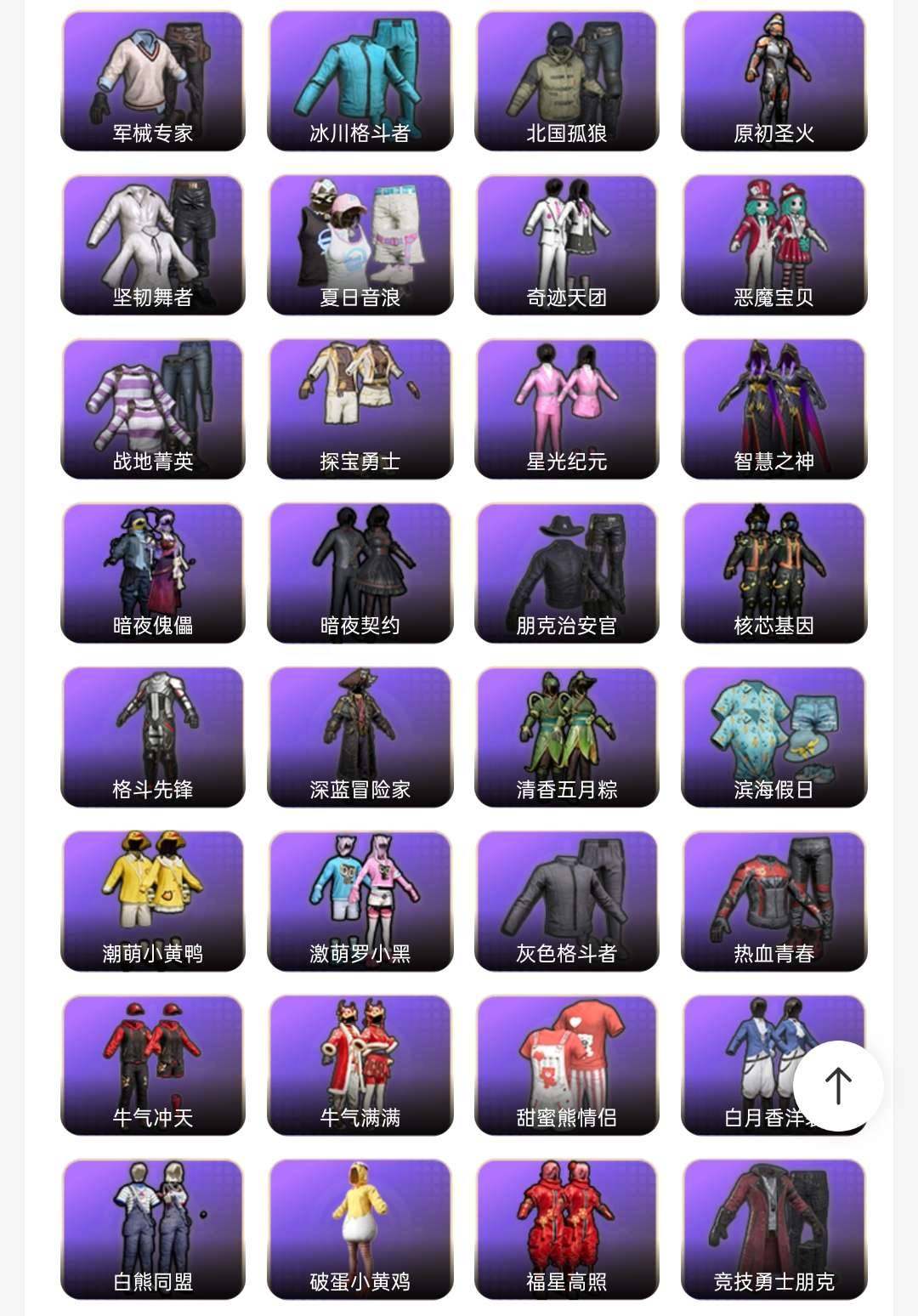Select the 清香五月粽 outfit
This screenshot has width=918, height=1316.
click(567, 737)
